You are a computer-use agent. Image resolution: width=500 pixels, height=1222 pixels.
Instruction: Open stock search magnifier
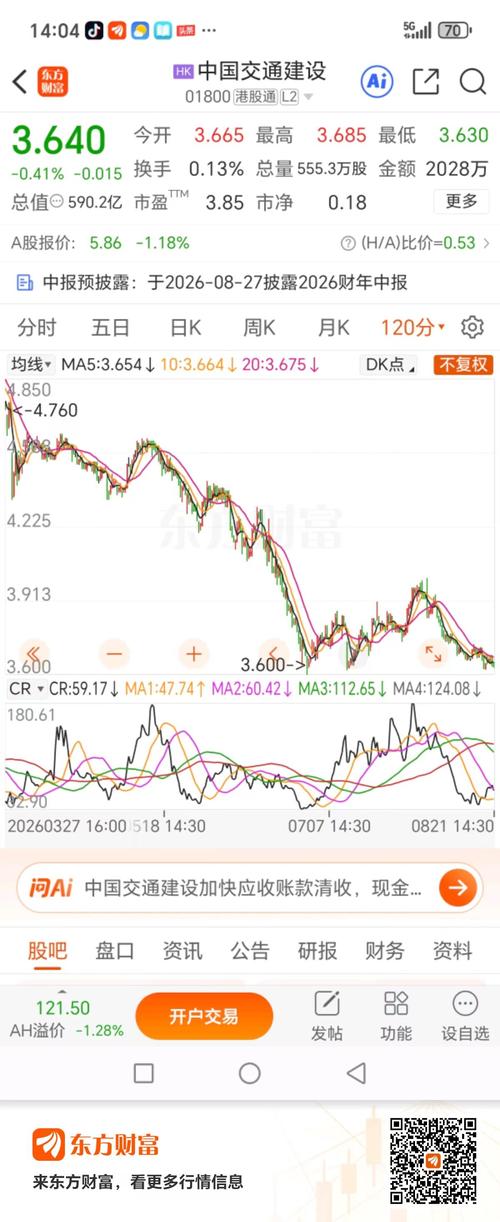coord(472,82)
